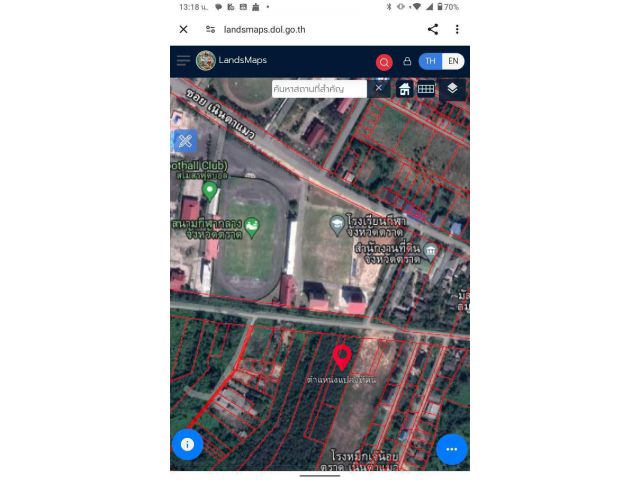Open the map layers selector

(x=452, y=89)
